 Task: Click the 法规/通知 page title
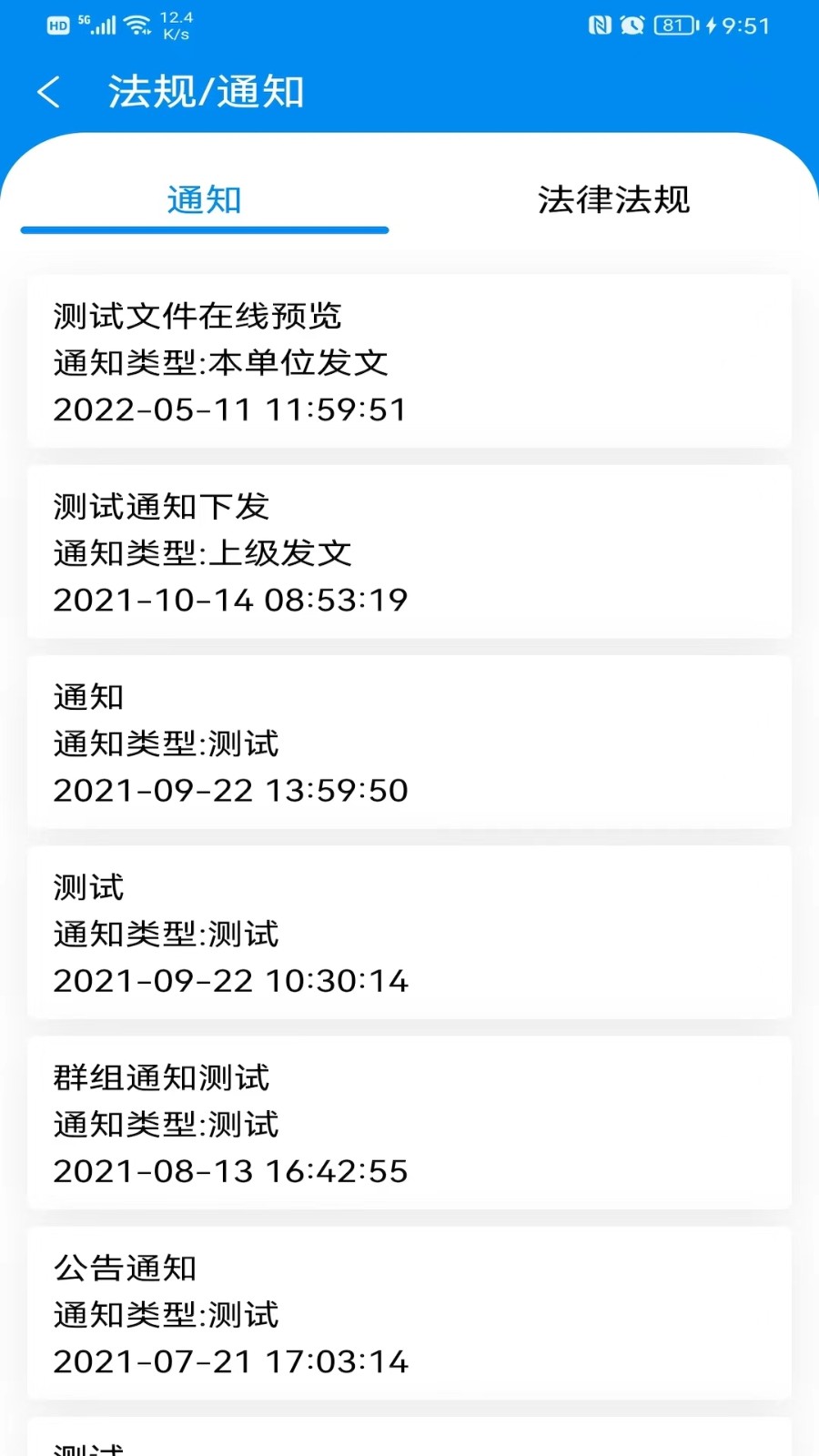[206, 92]
